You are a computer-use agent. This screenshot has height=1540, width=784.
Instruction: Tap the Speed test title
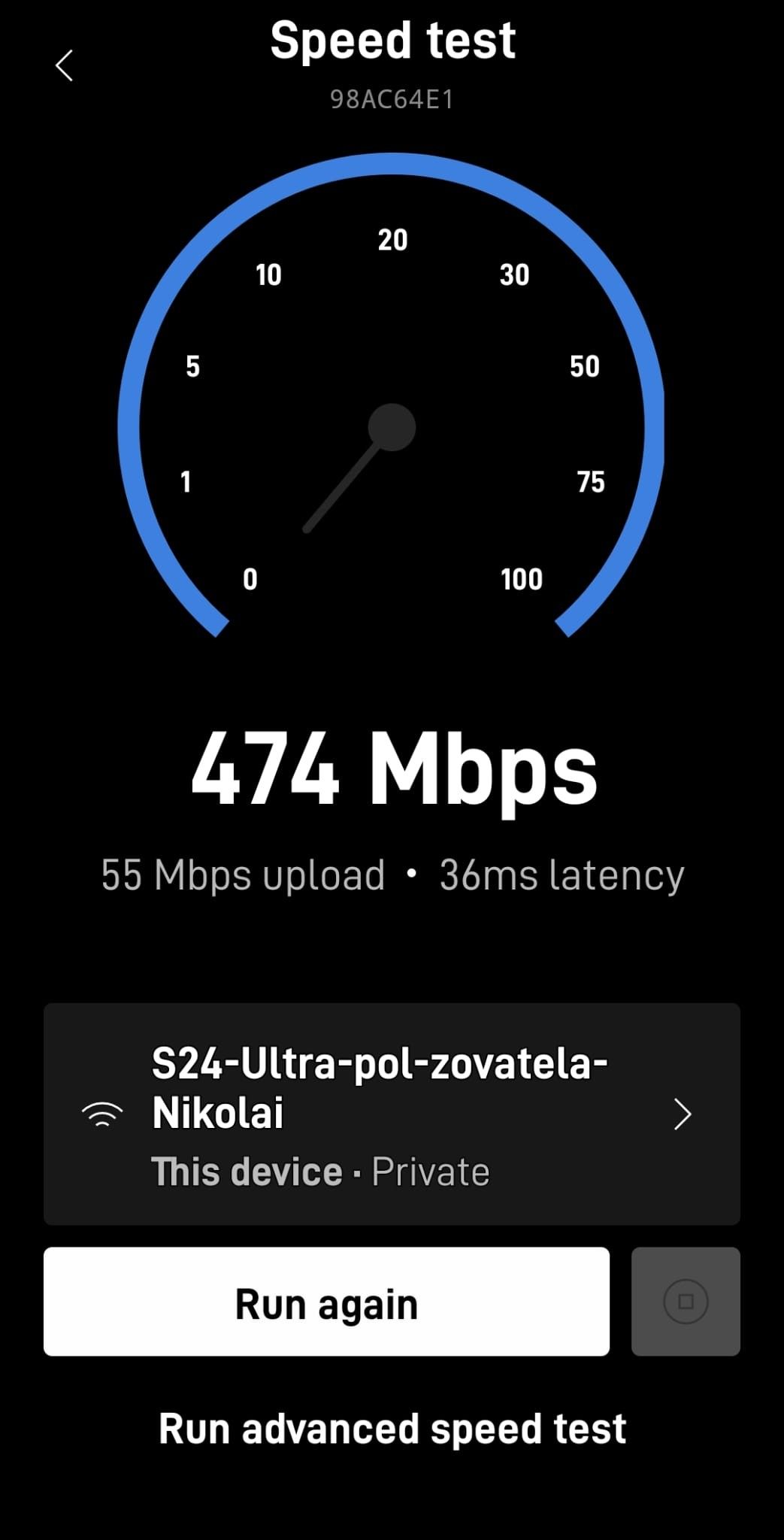[x=392, y=41]
